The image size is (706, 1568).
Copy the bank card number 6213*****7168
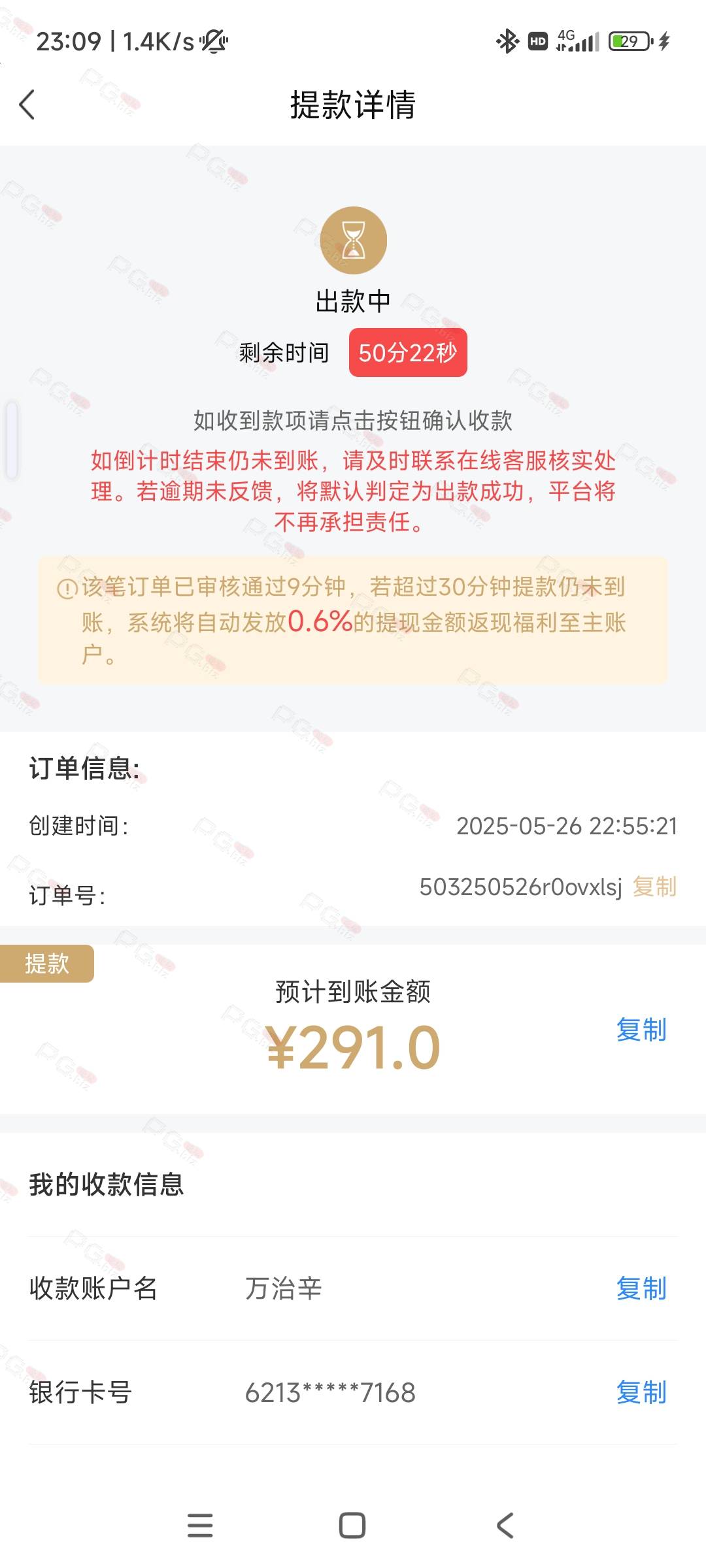pyautogui.click(x=641, y=1392)
